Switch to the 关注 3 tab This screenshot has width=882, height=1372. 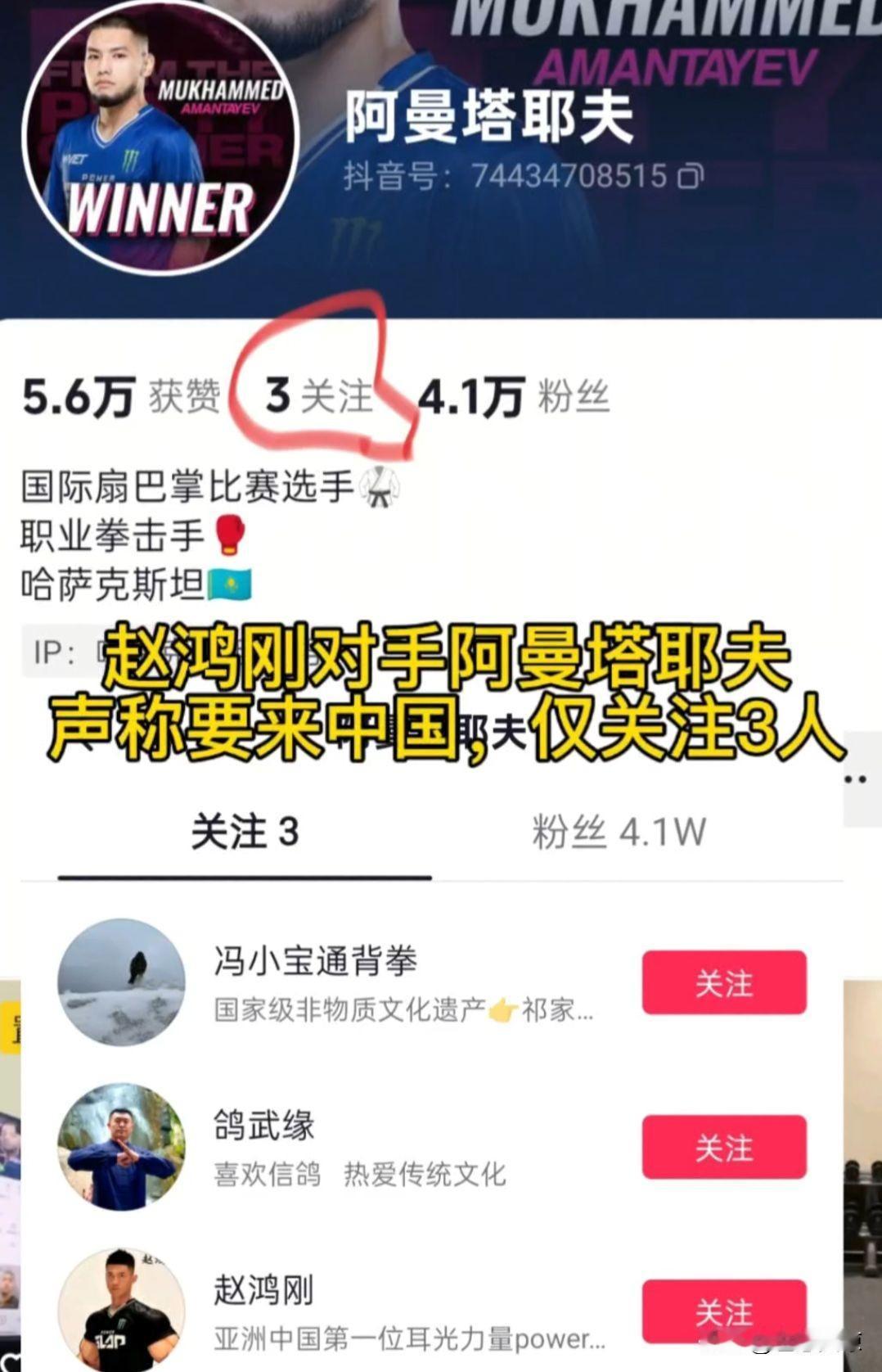point(243,829)
